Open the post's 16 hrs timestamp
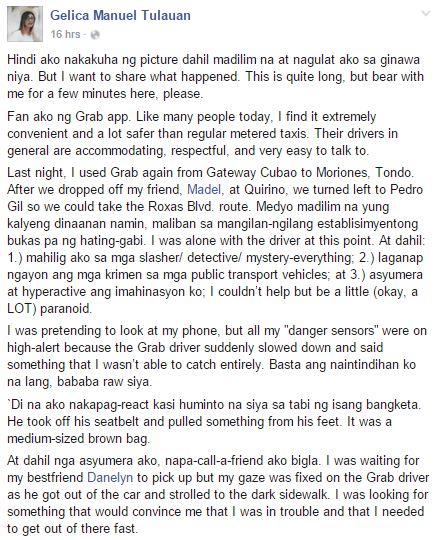The image size is (436, 540). pyautogui.click(x=65, y=34)
